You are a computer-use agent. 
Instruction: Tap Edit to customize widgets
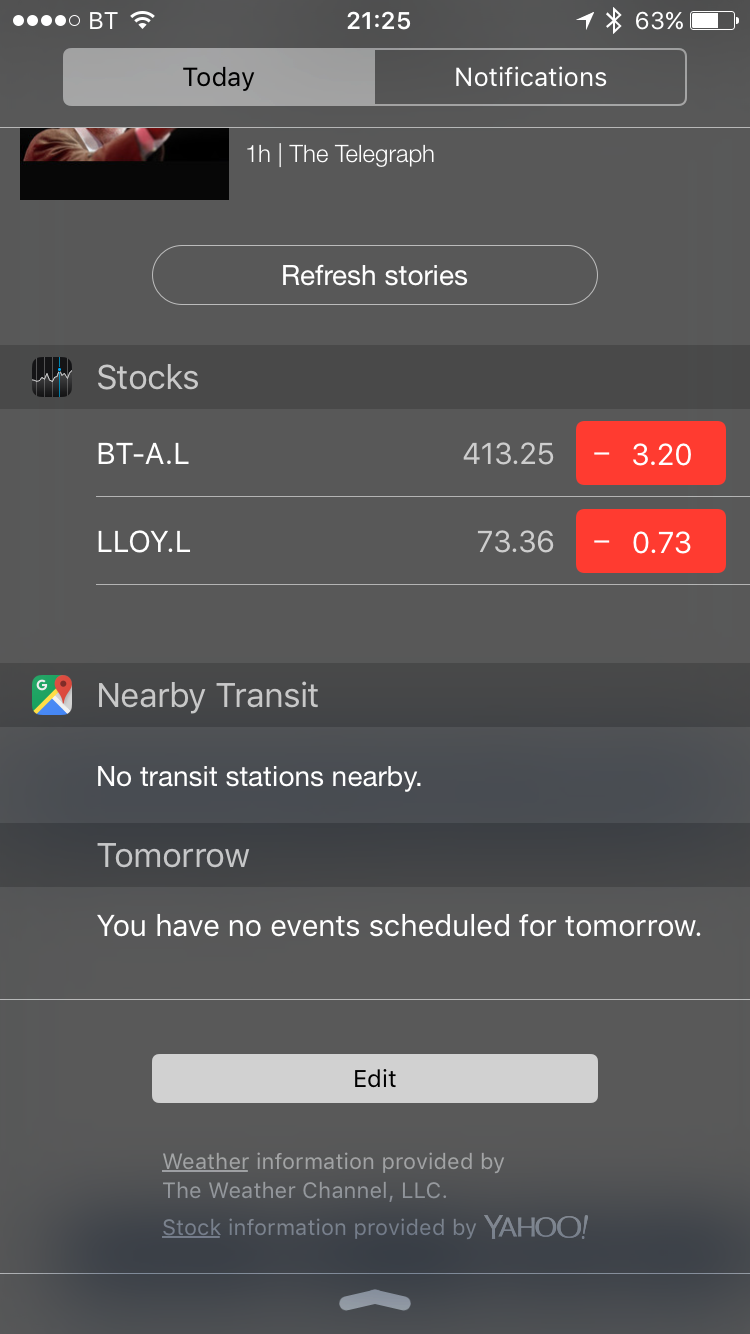point(375,1078)
